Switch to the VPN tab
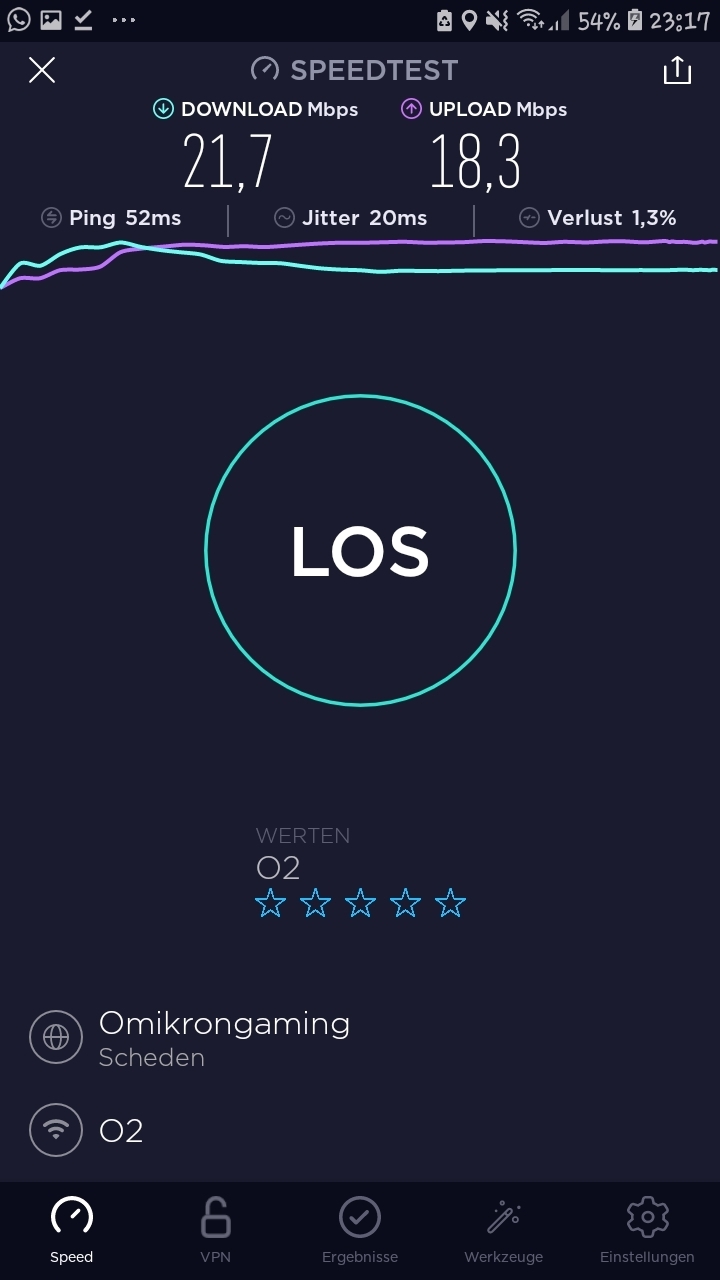720x1280 pixels. coord(215,1230)
